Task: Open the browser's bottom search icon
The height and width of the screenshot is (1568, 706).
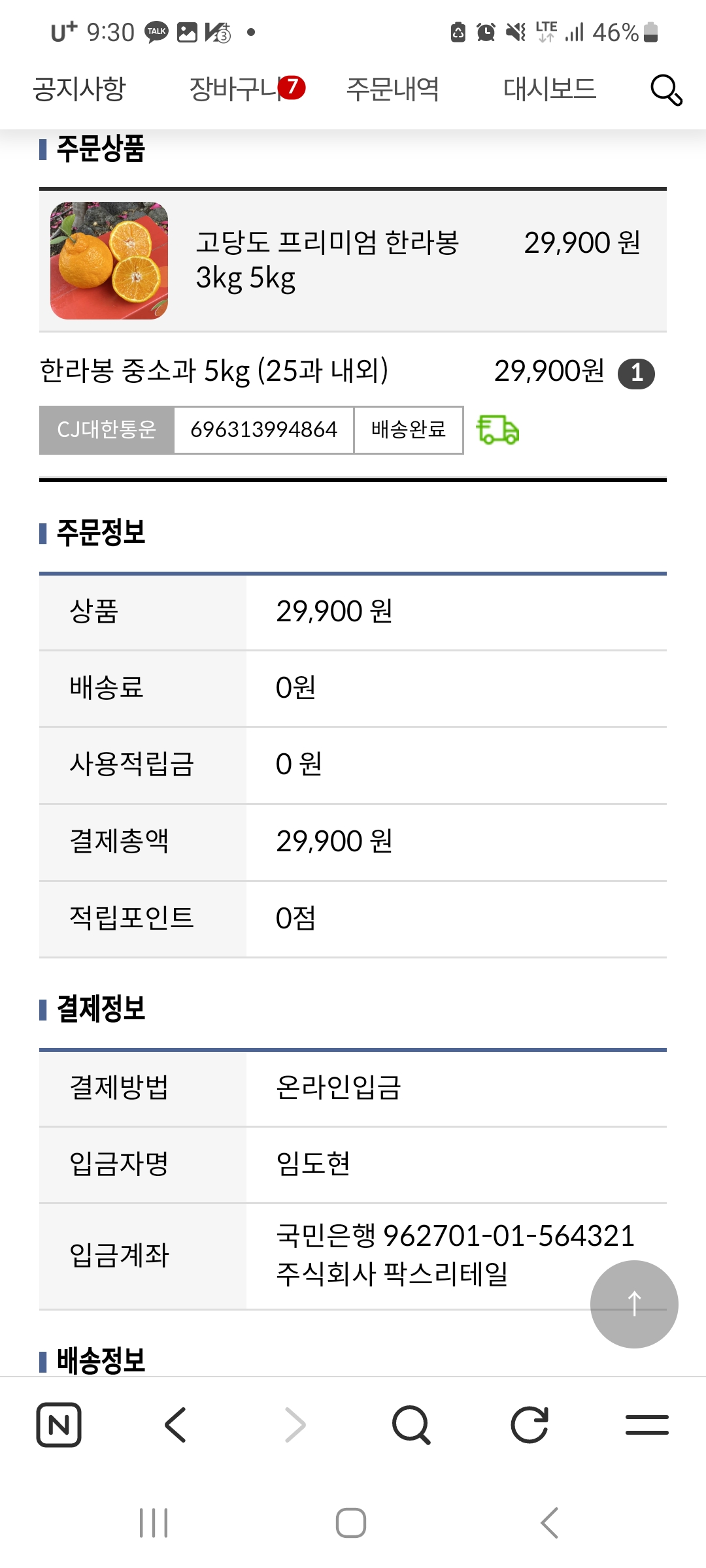Action: point(411,1424)
